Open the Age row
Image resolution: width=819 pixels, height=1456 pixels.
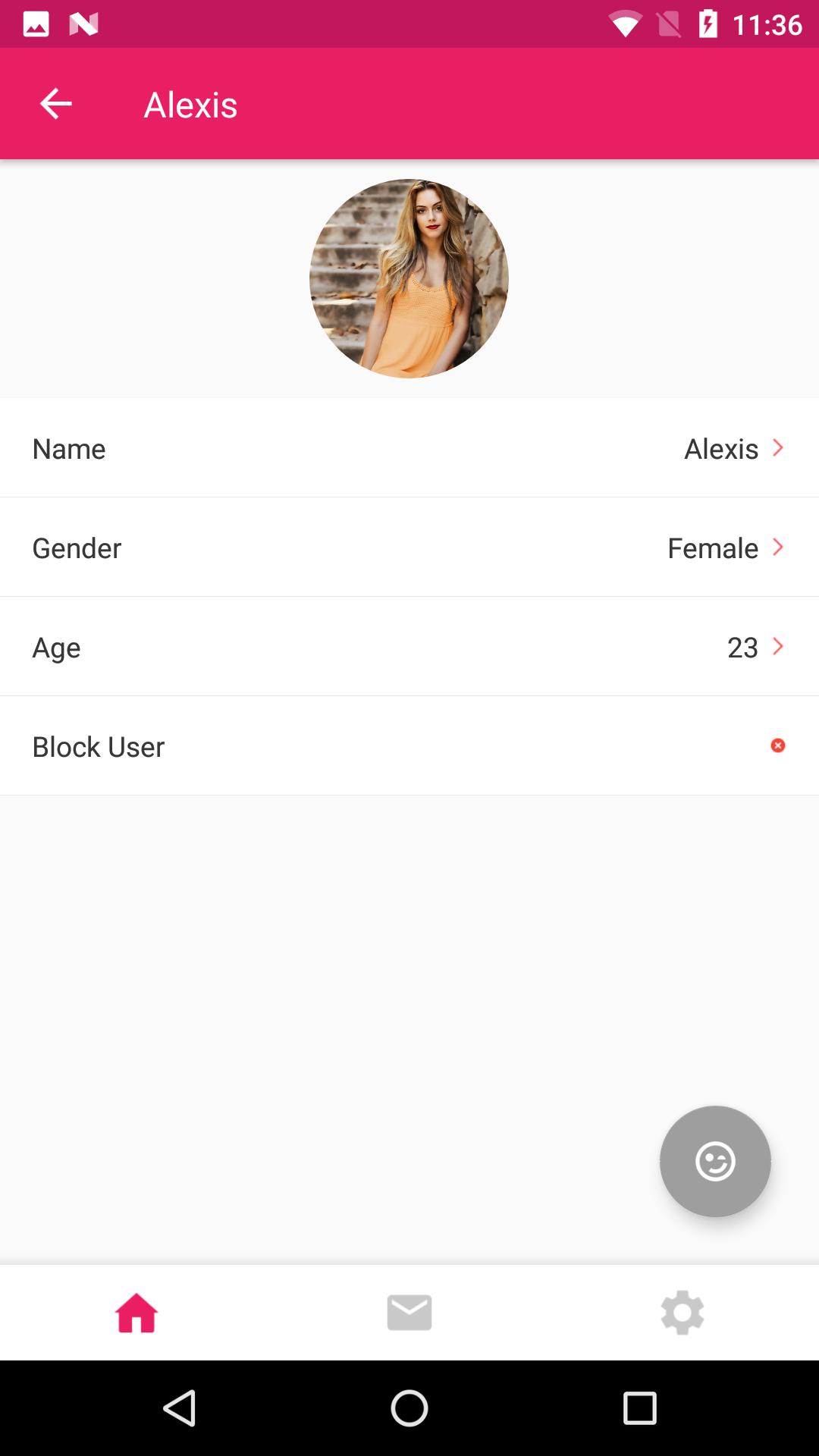click(409, 647)
